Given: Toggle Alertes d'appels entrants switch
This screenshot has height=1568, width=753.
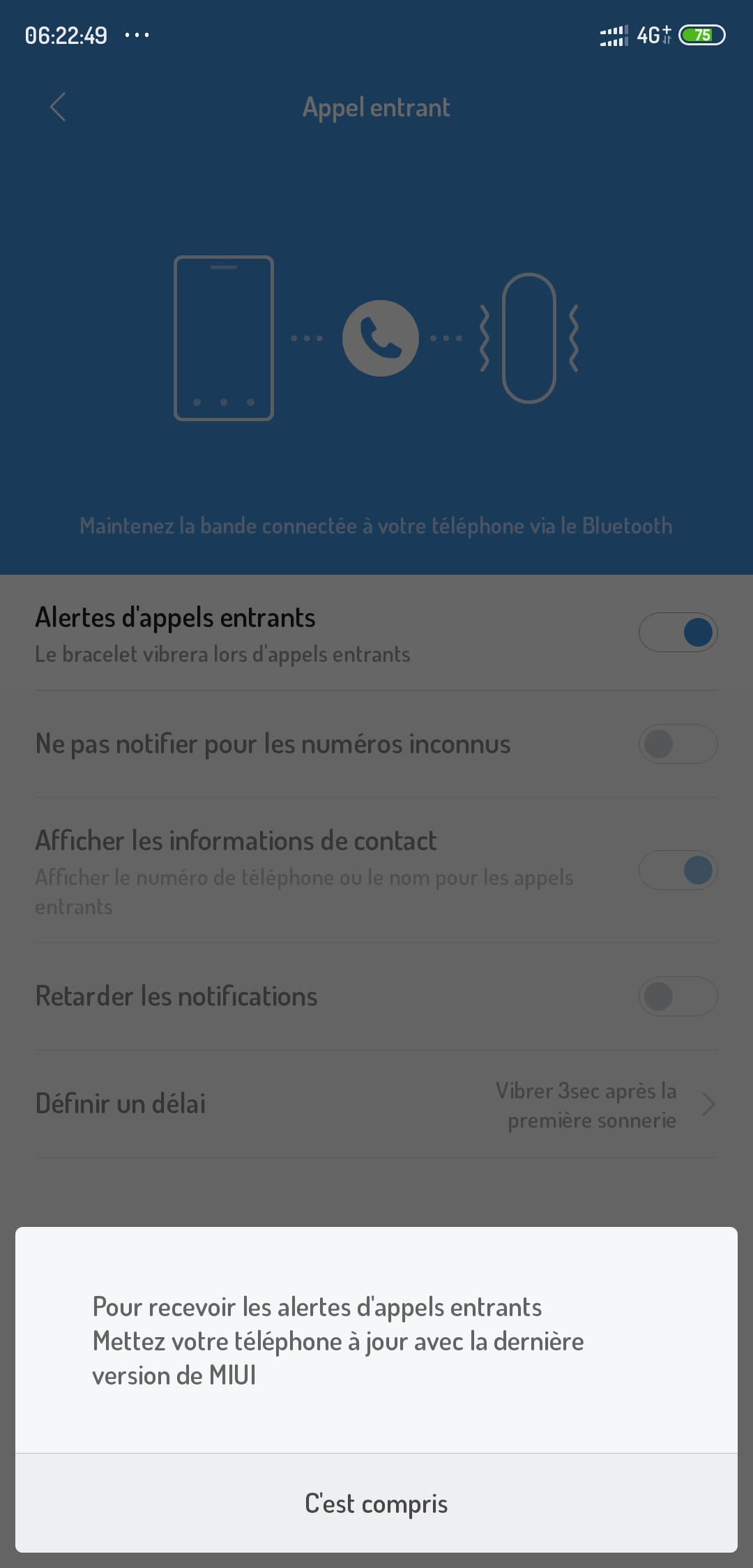Looking at the screenshot, I should pyautogui.click(x=678, y=632).
